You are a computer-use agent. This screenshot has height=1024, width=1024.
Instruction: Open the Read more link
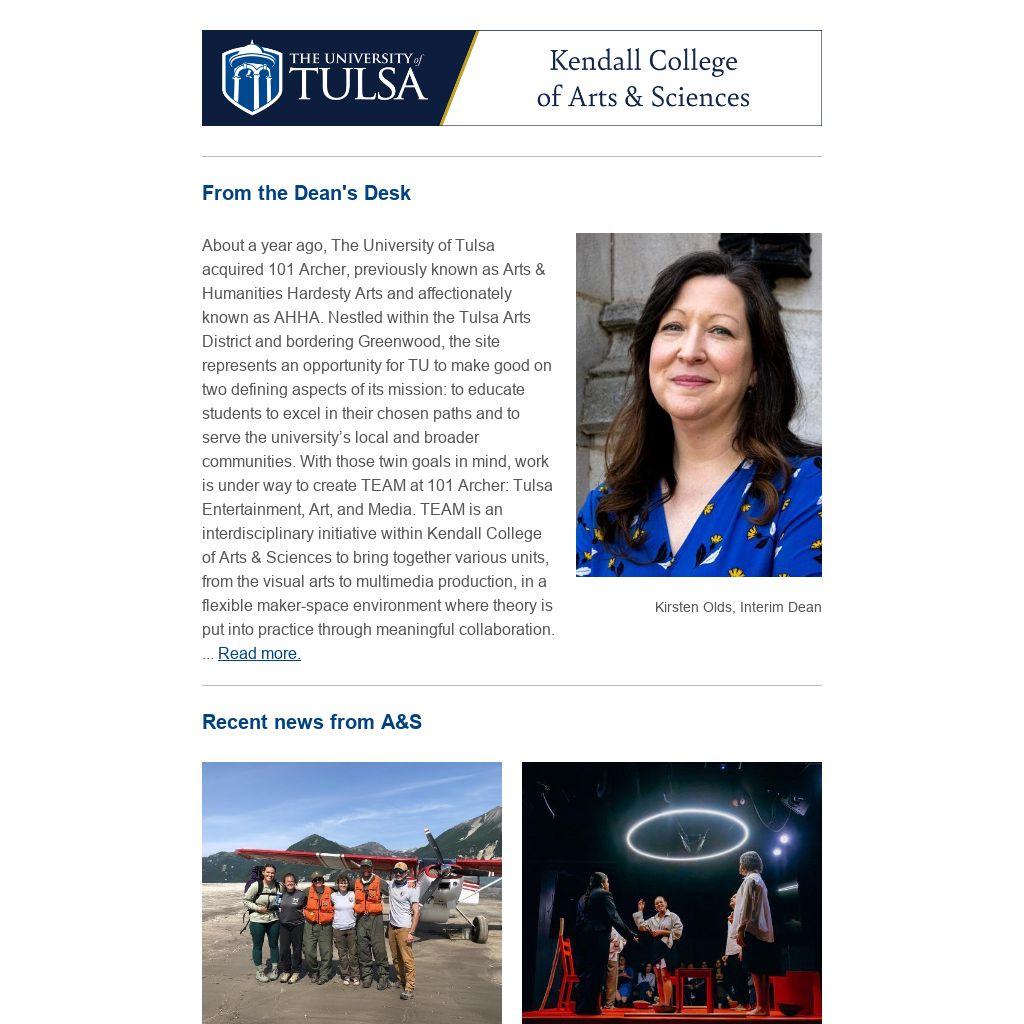[x=259, y=653]
